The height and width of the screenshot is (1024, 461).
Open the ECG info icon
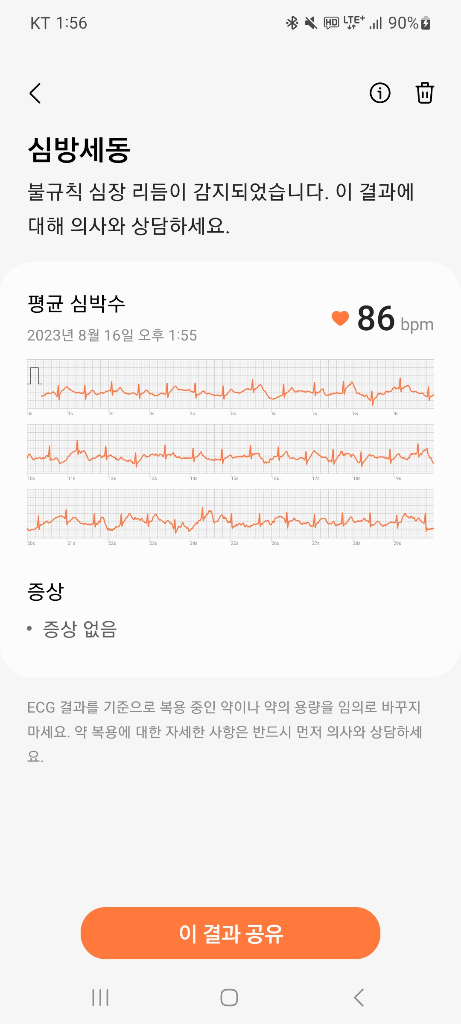pyautogui.click(x=380, y=93)
